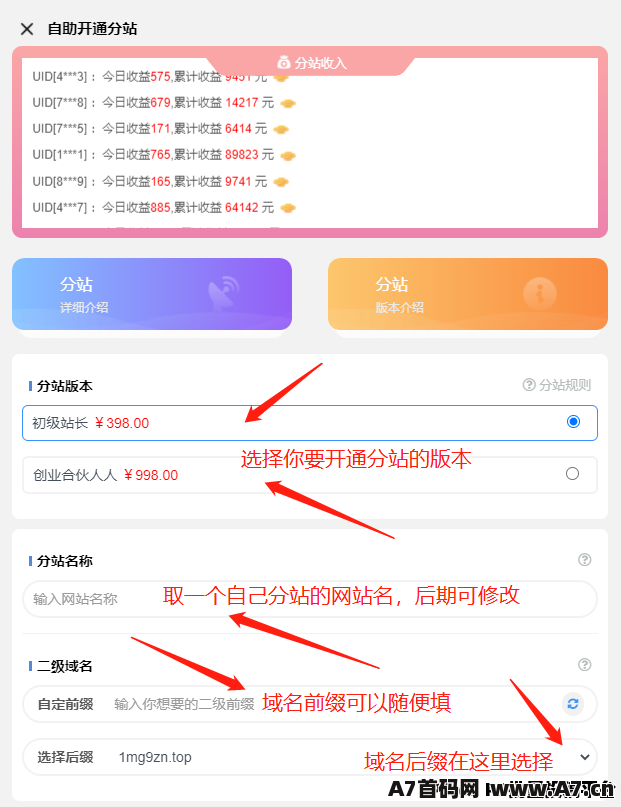Open the 分站 版本介绍 card
Viewport: 621px width, 807px height.
[468, 294]
